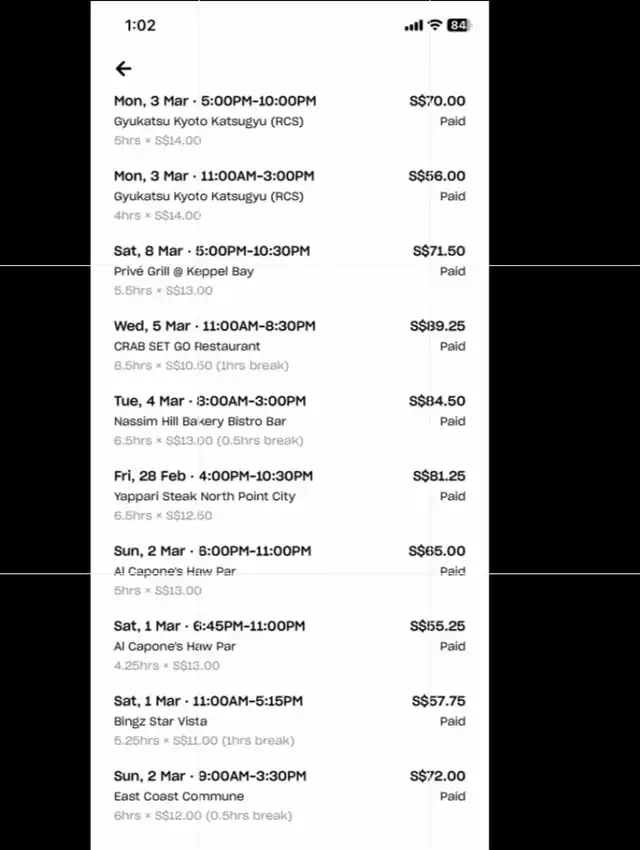Open the Mon 3 Mar 5:00PM-10:00PM Gyukatsu shift
This screenshot has width=640, height=850.
tap(289, 120)
